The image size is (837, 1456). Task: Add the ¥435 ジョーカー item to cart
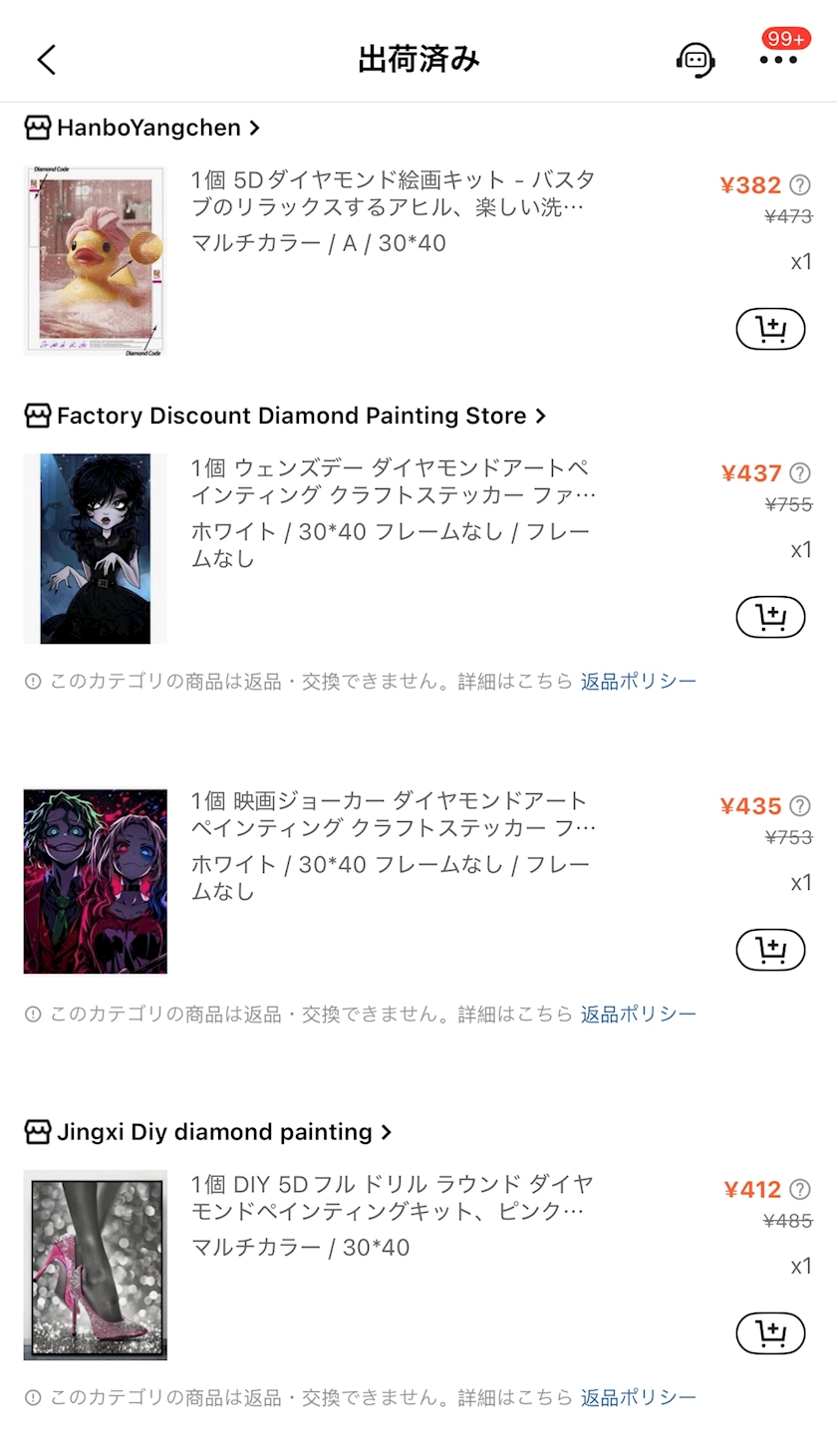point(770,950)
